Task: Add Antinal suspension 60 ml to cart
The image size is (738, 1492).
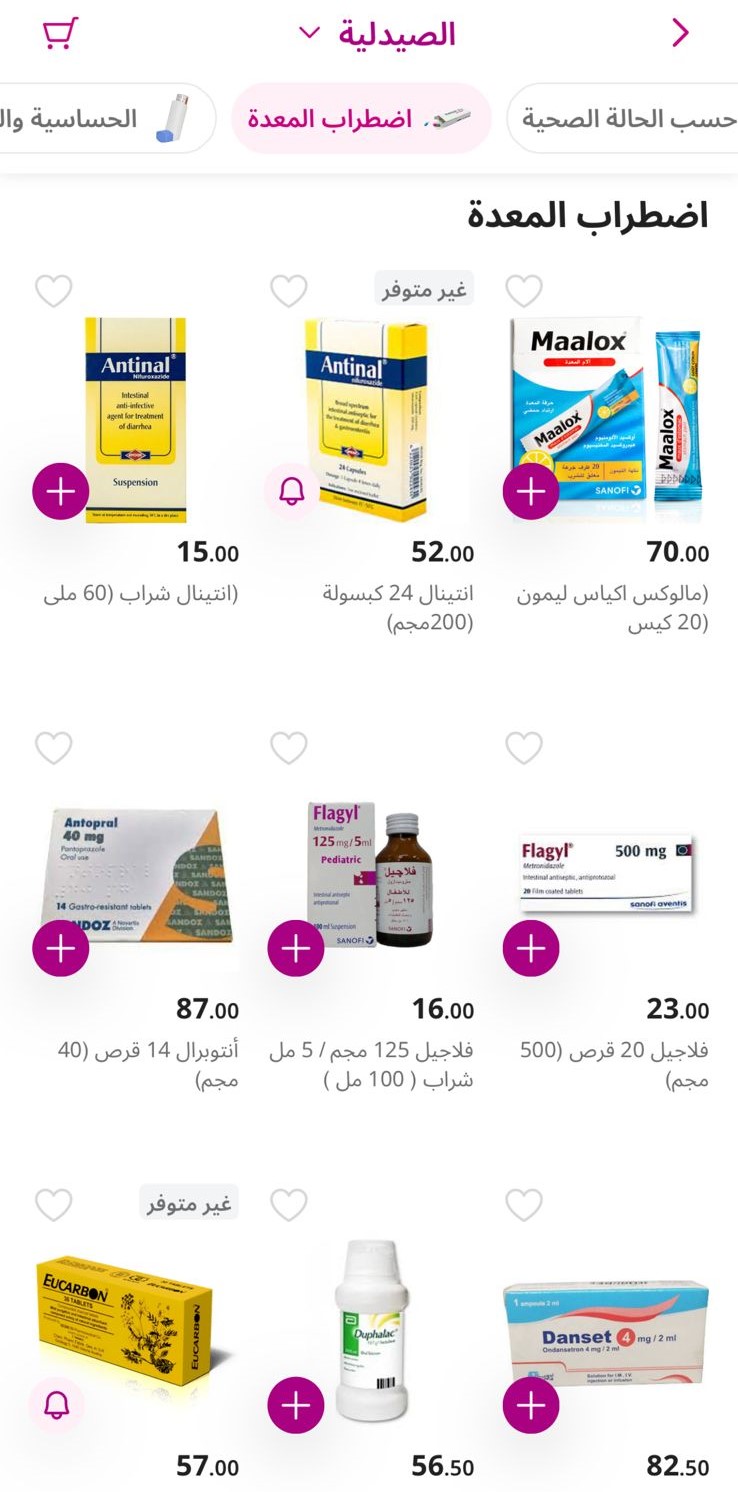Action: click(61, 492)
